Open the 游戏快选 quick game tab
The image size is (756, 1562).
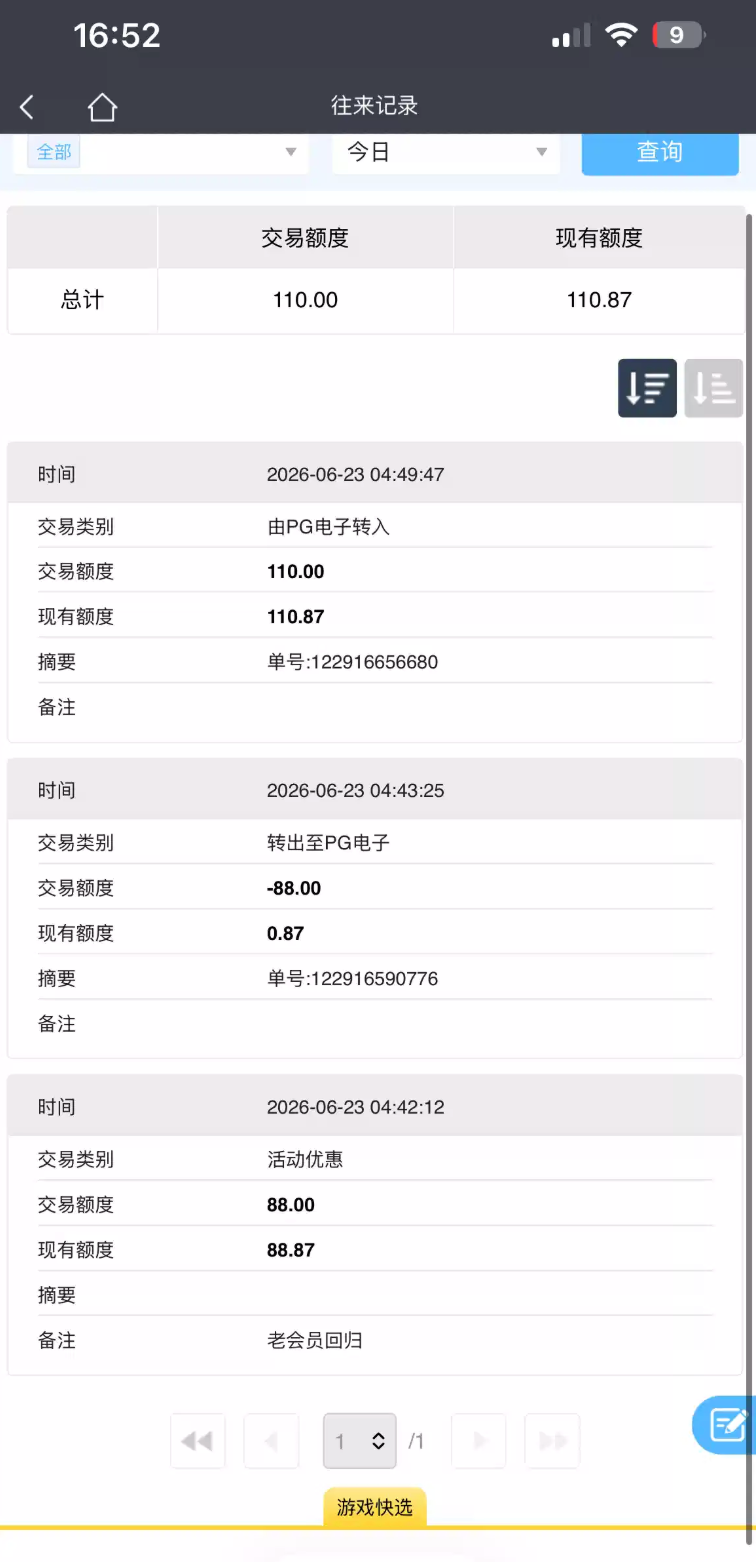[x=375, y=1507]
